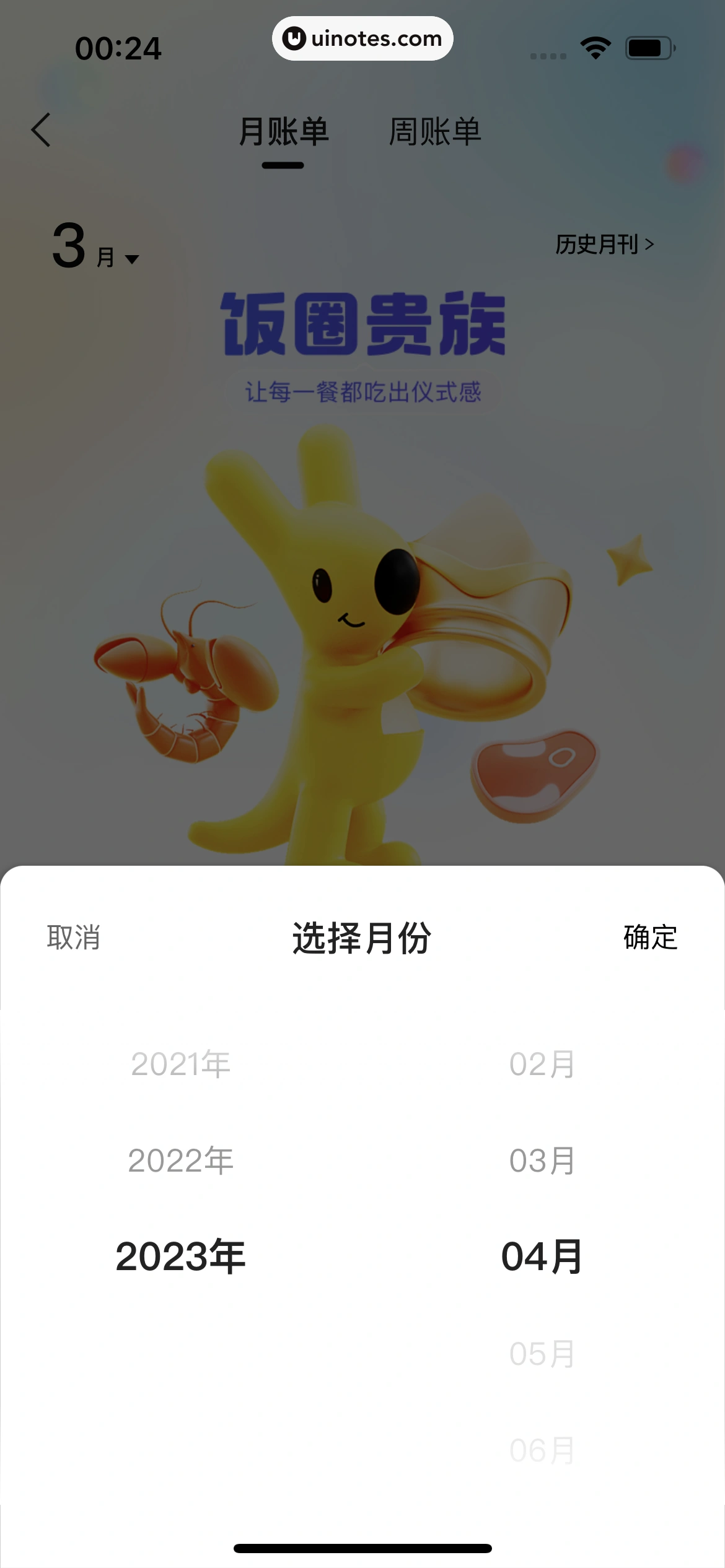The width and height of the screenshot is (725, 1568).
Task: Pick 03月 in the month picker
Action: click(x=542, y=1161)
